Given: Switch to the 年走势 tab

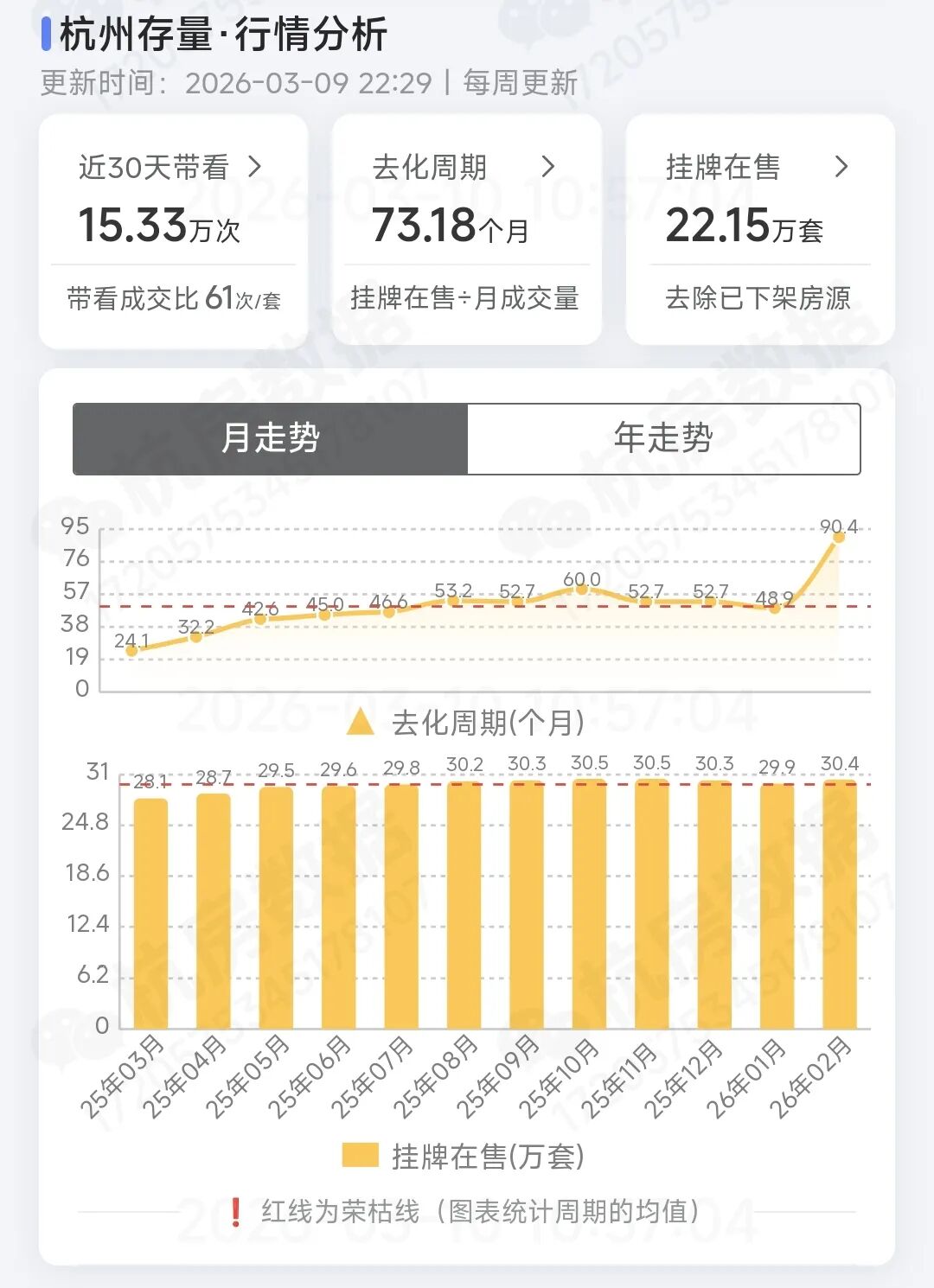Looking at the screenshot, I should [x=663, y=438].
